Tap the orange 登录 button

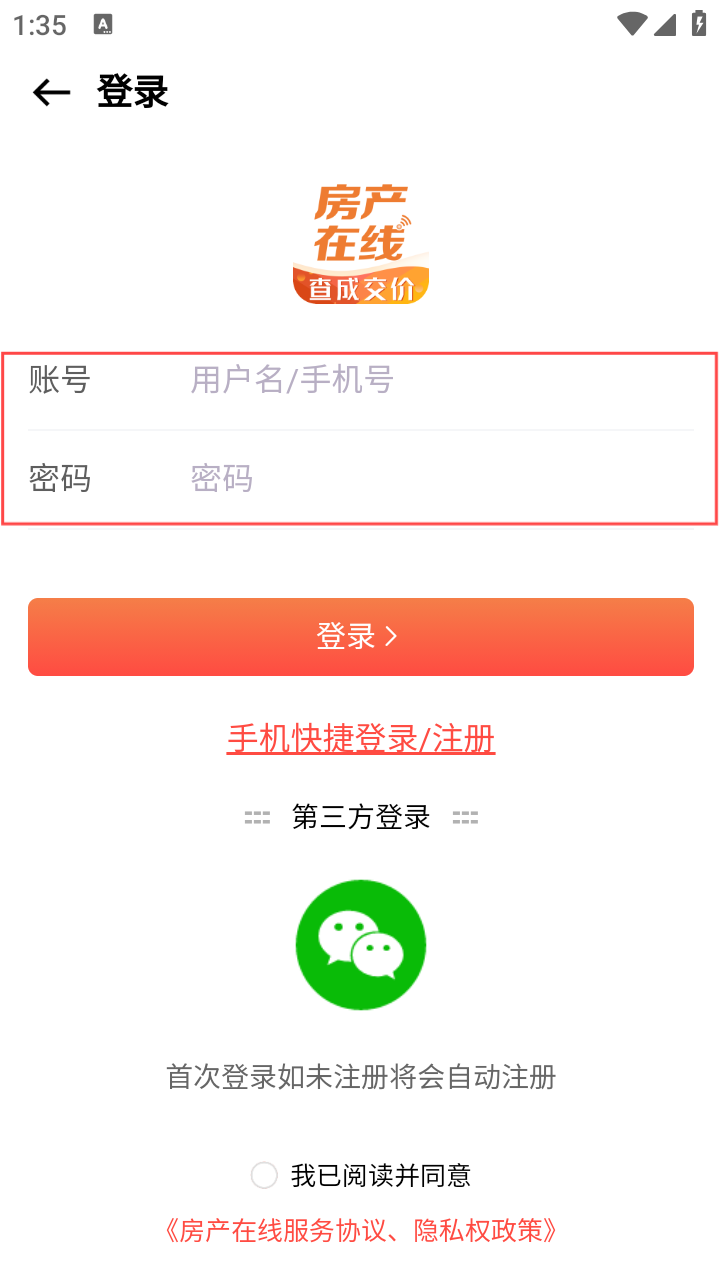point(360,637)
